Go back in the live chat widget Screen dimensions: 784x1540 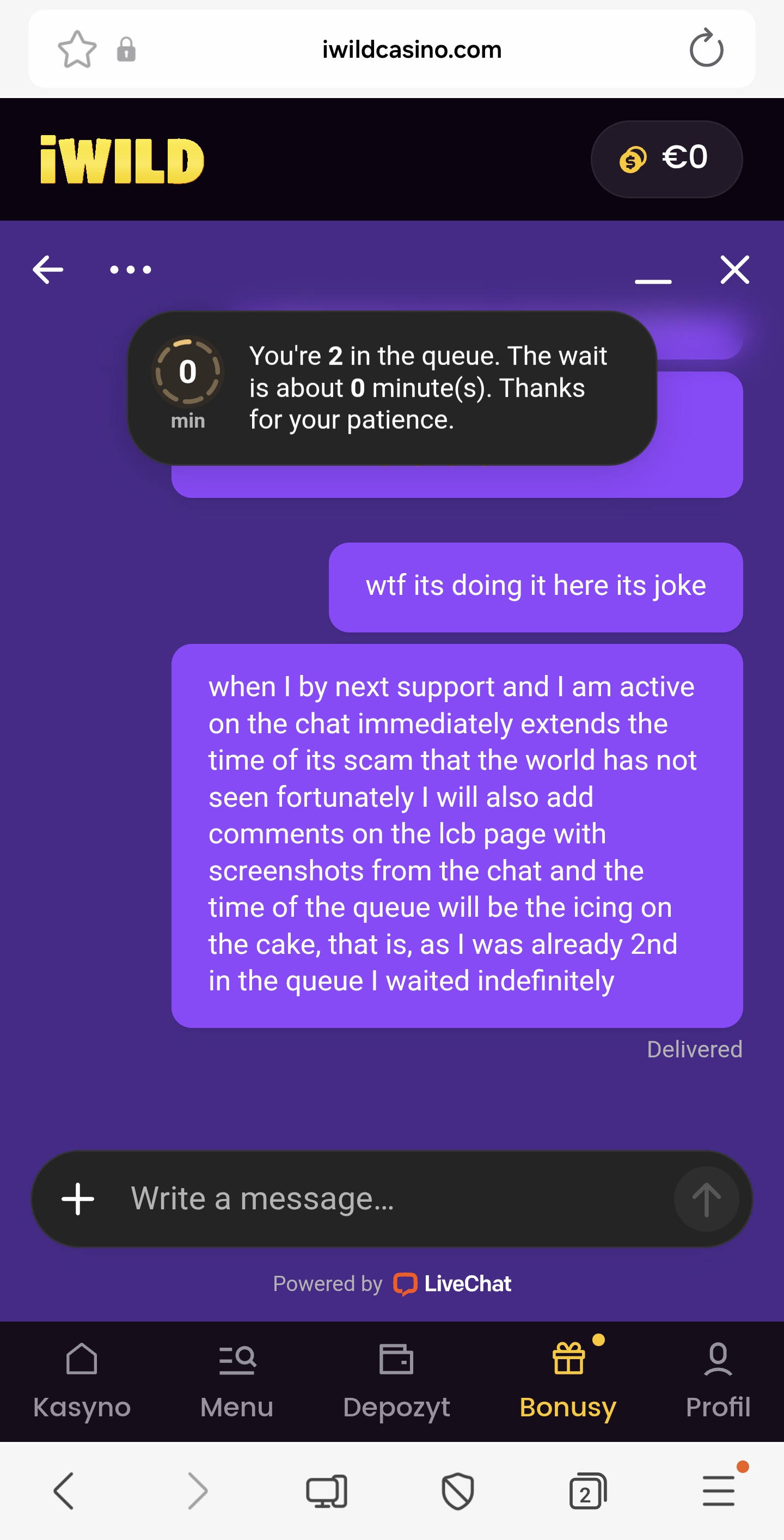pyautogui.click(x=48, y=270)
